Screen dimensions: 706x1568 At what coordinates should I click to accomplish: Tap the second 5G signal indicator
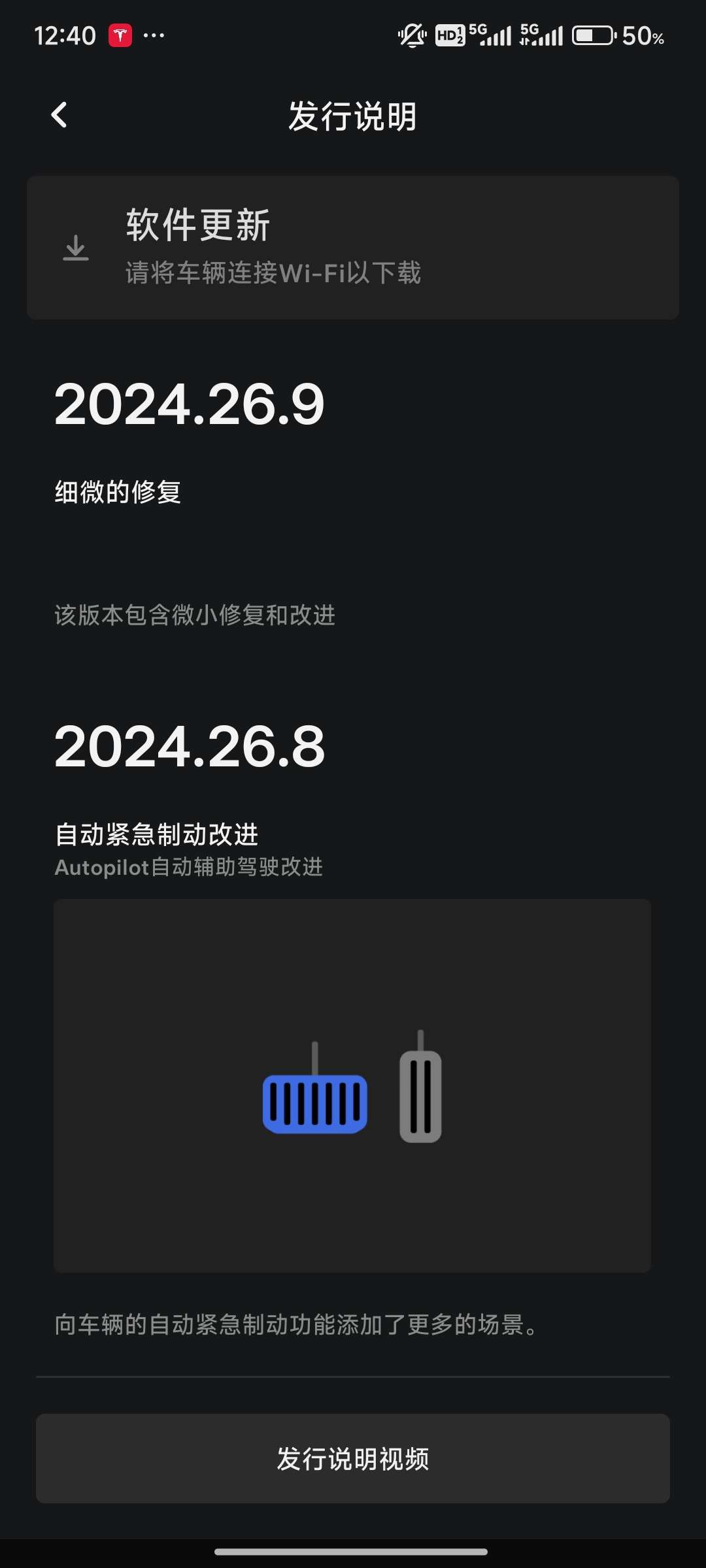pyautogui.click(x=543, y=36)
